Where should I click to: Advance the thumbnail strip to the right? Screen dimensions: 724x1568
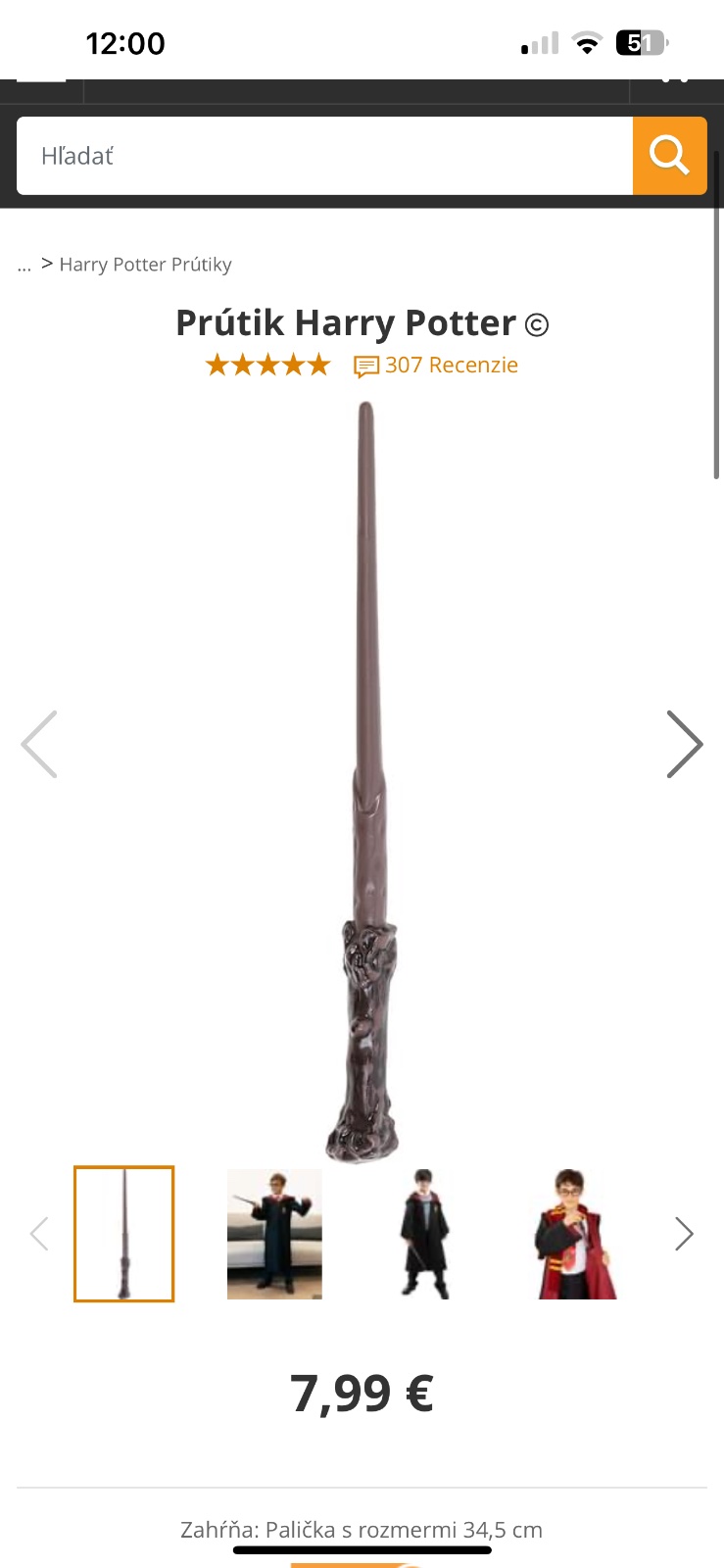point(684,1234)
